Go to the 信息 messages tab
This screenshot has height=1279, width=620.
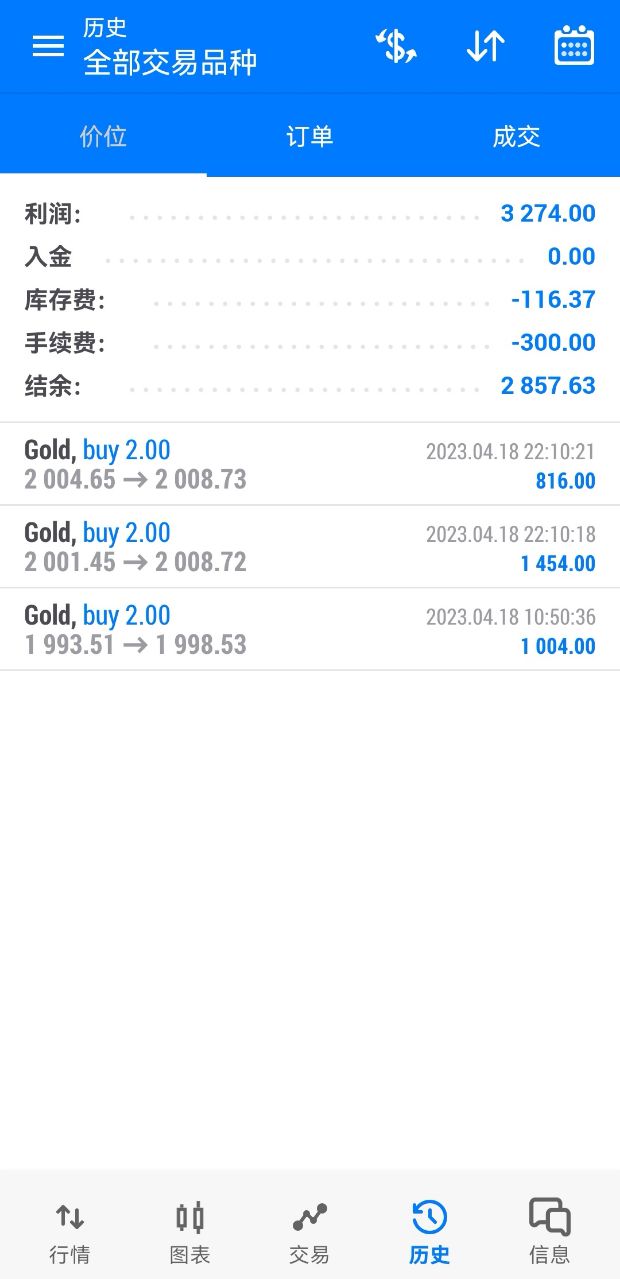pyautogui.click(x=549, y=1233)
